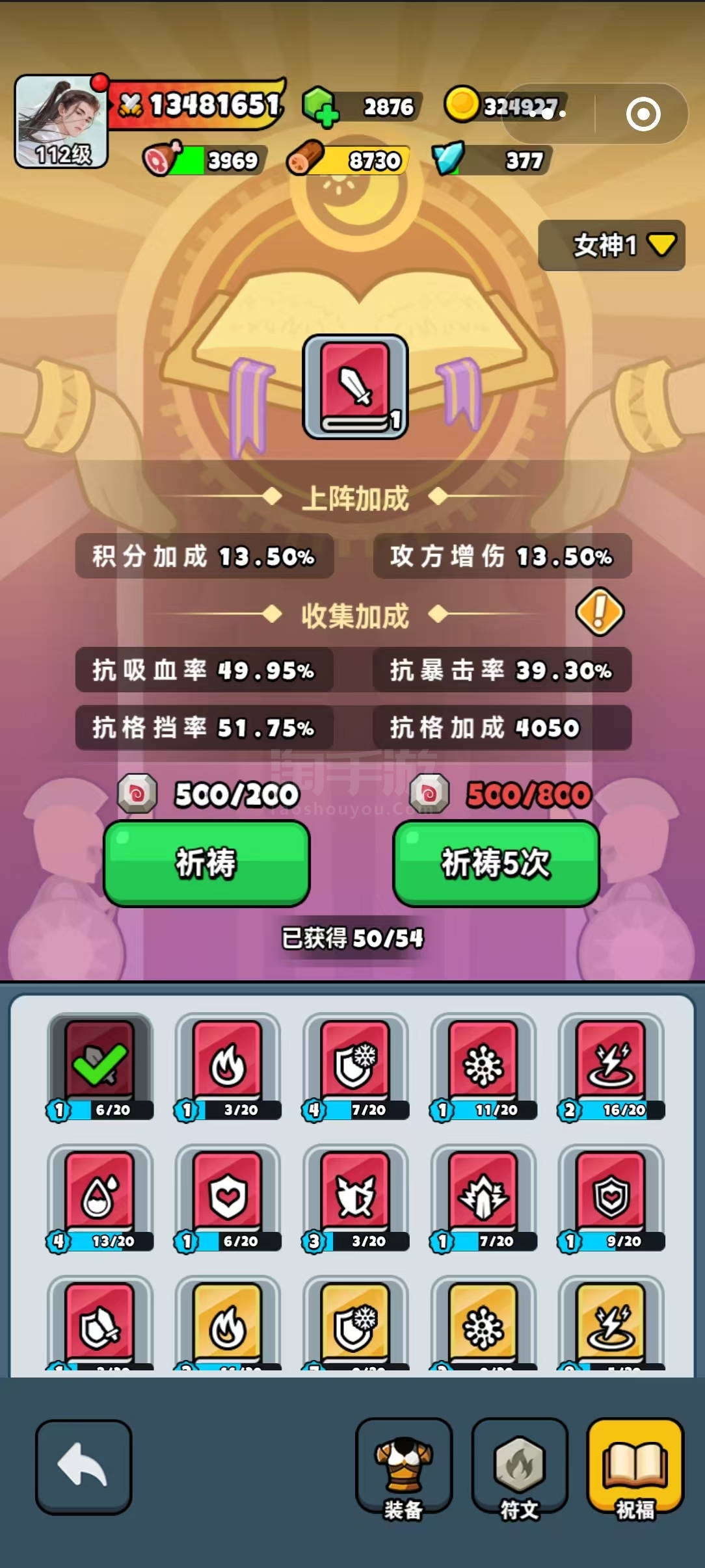
Task: Select the 祝福 tab
Action: pos(635,1467)
